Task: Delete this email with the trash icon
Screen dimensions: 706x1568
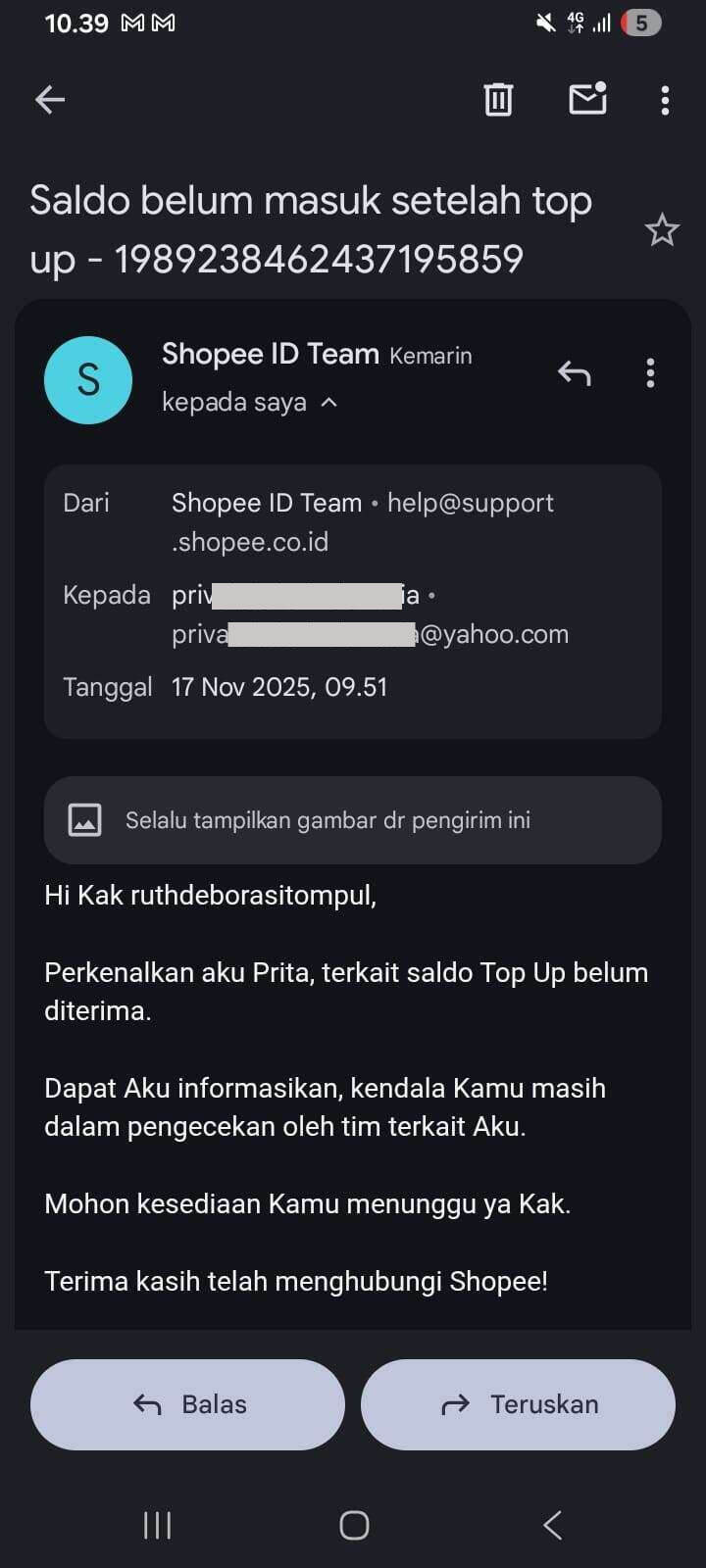Action: click(x=498, y=99)
